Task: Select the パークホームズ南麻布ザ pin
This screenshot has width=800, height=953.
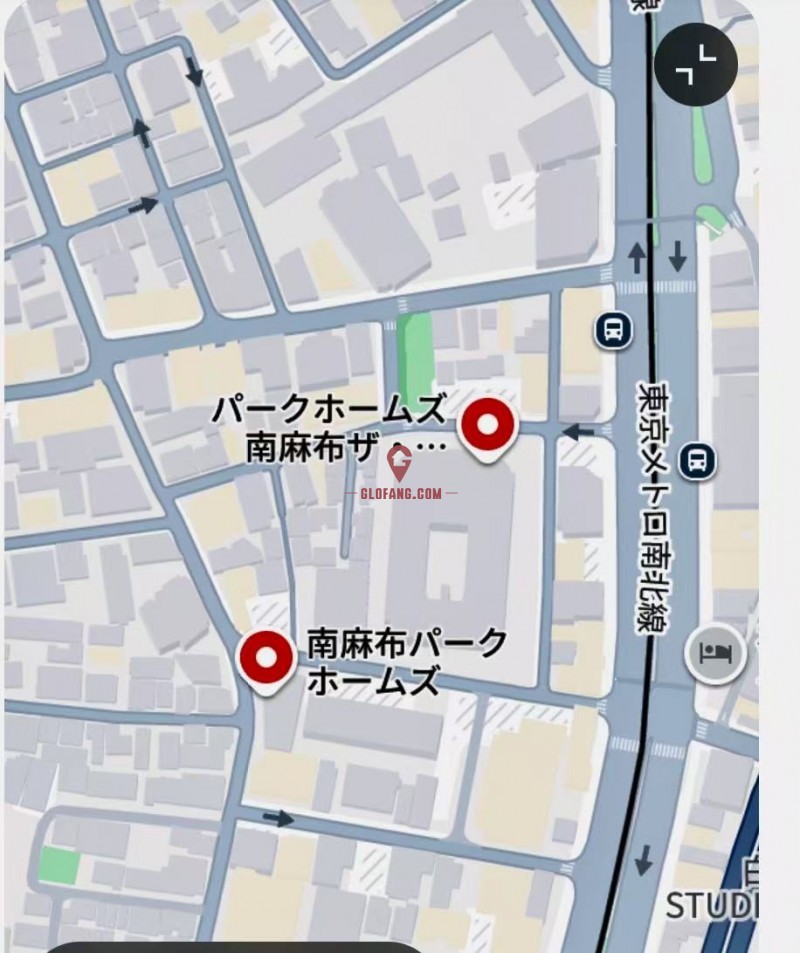Action: [x=487, y=427]
